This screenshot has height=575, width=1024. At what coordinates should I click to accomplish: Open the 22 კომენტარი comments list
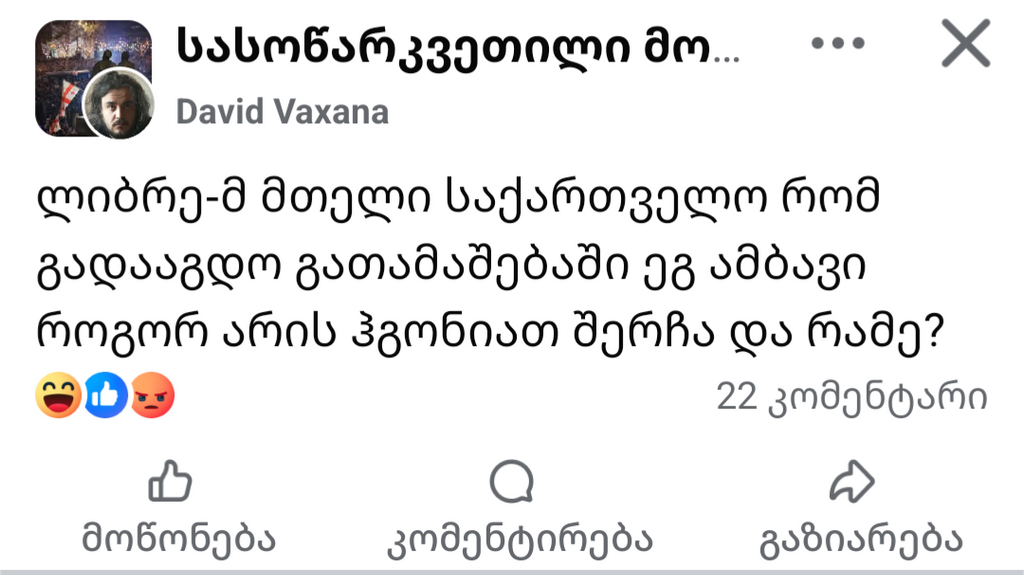point(852,398)
